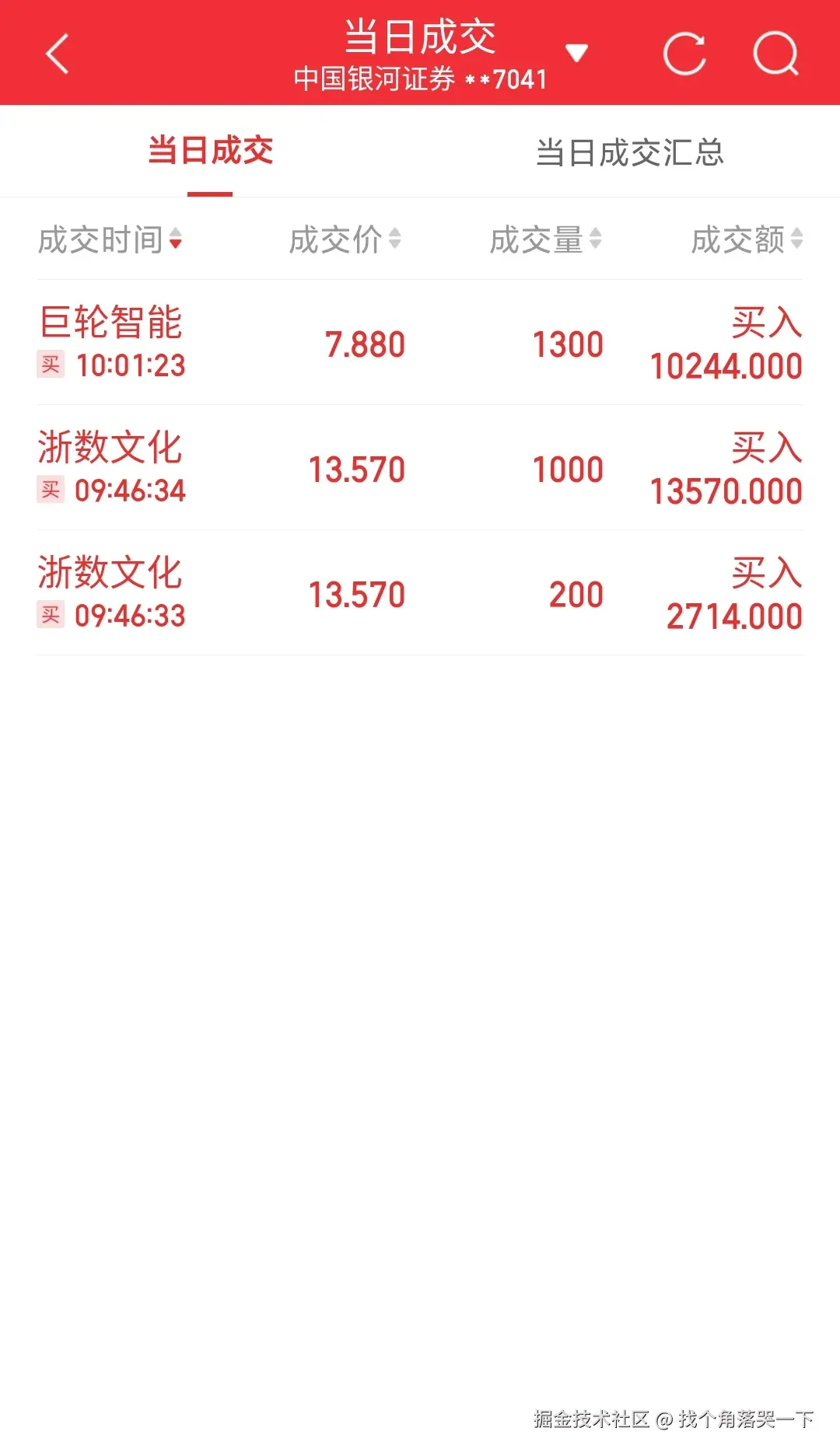Open the 成交价 column header dropdown

click(396, 239)
